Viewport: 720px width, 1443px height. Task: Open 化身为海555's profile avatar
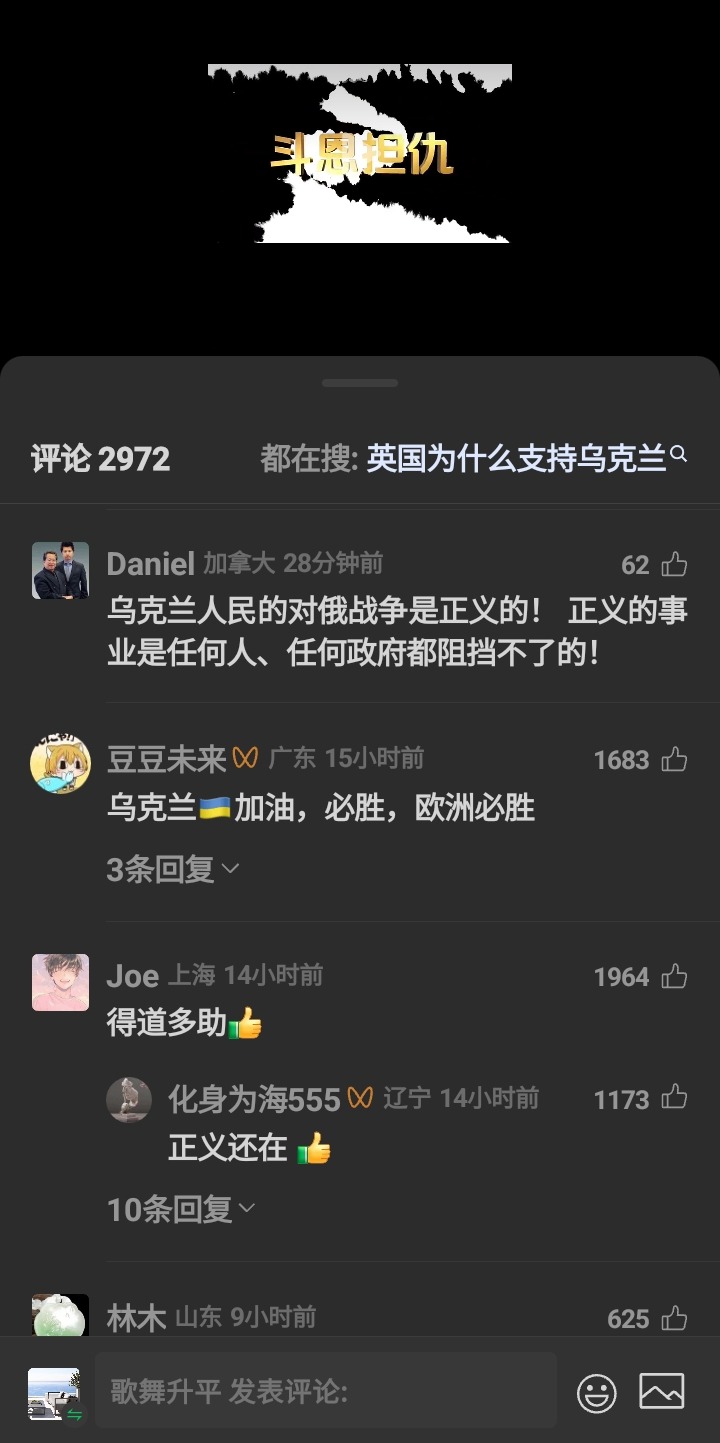129,1100
